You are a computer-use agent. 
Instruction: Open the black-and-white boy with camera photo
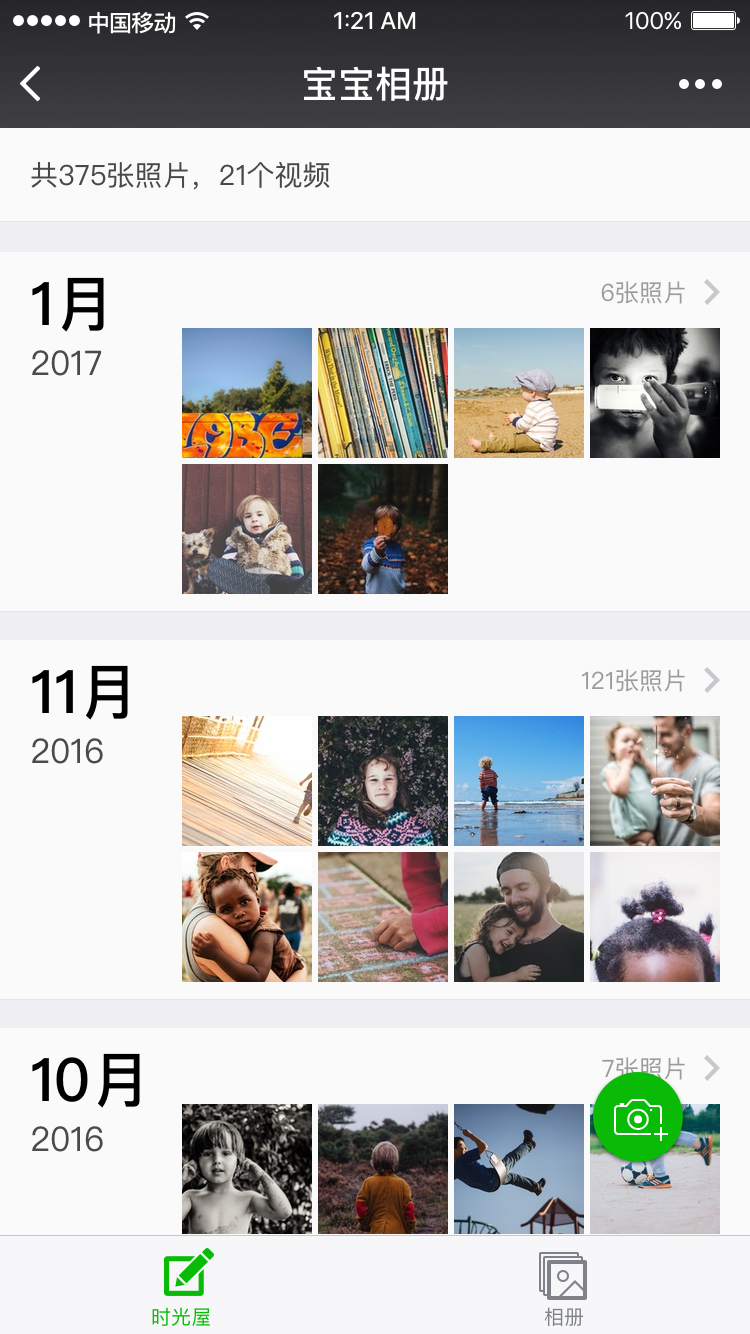[655, 393]
